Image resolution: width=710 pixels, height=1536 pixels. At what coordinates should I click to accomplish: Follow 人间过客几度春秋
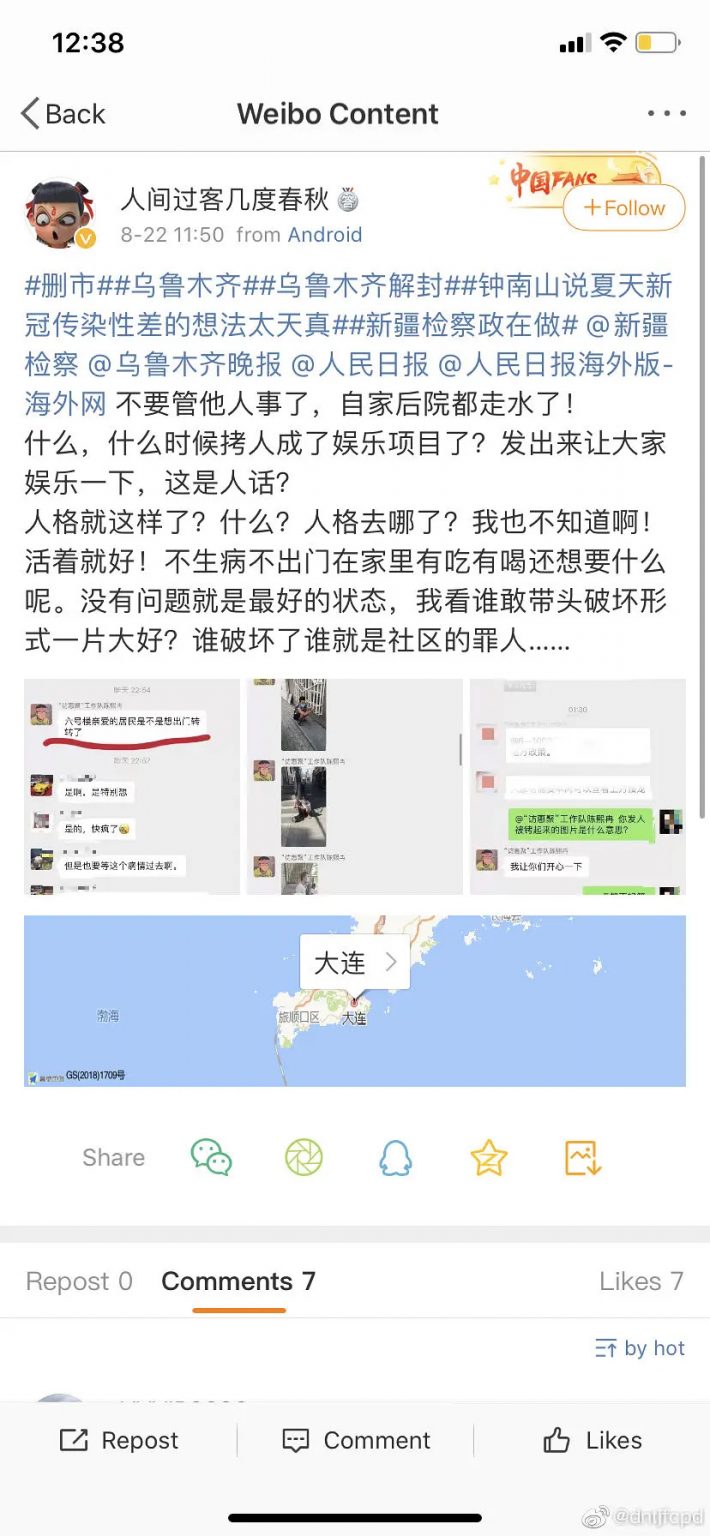pyautogui.click(x=624, y=208)
